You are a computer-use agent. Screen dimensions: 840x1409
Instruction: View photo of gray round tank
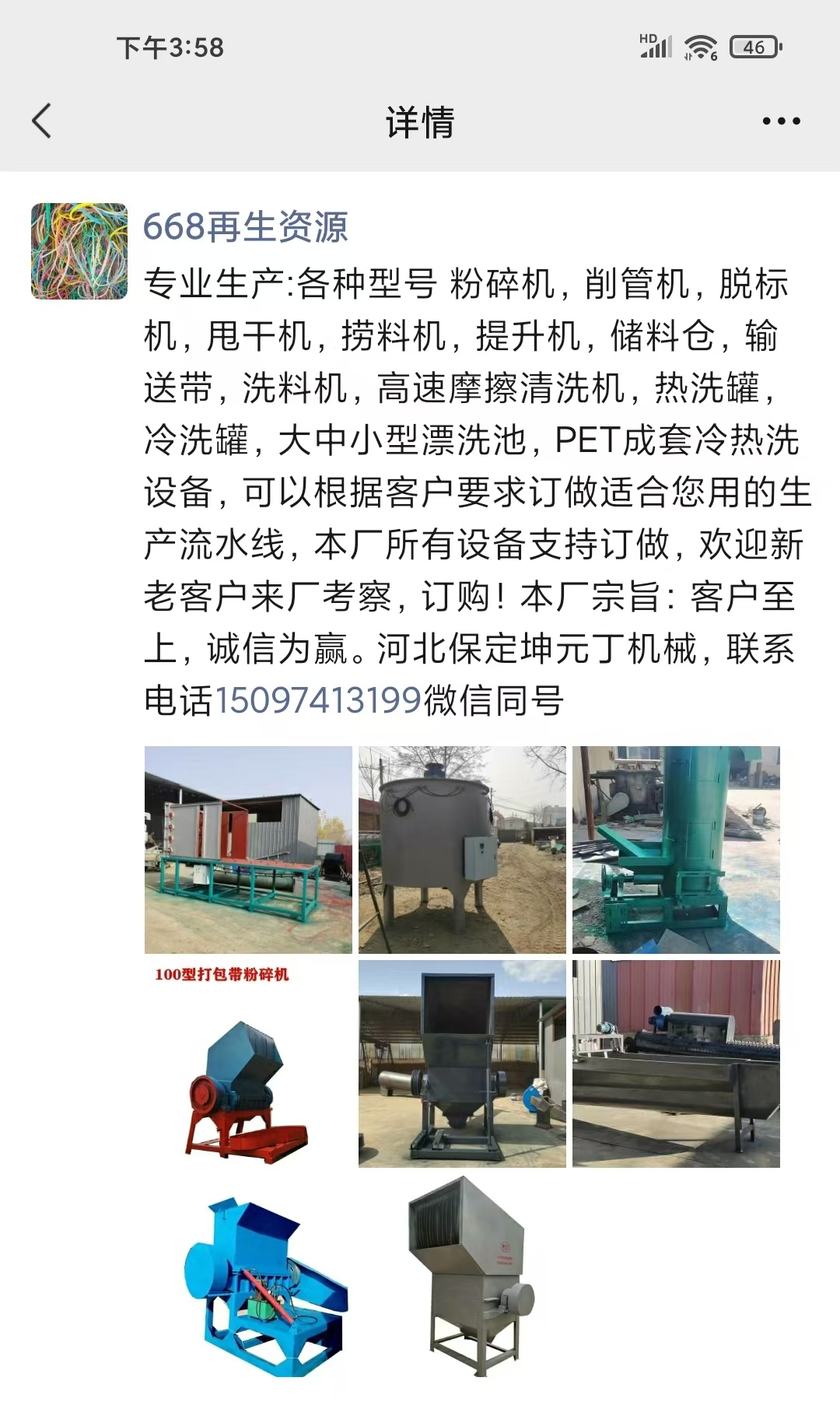tap(462, 850)
